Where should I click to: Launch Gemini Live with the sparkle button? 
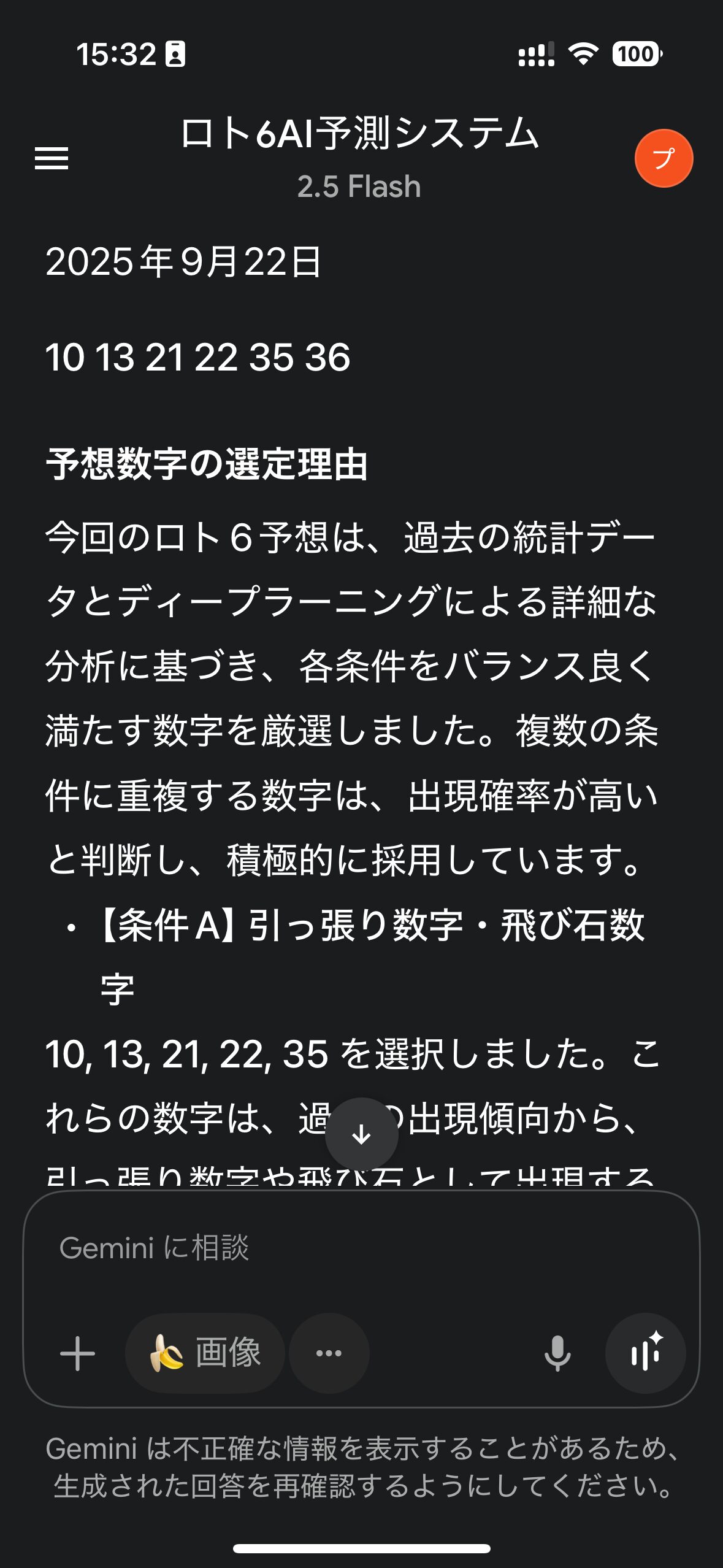[645, 1353]
